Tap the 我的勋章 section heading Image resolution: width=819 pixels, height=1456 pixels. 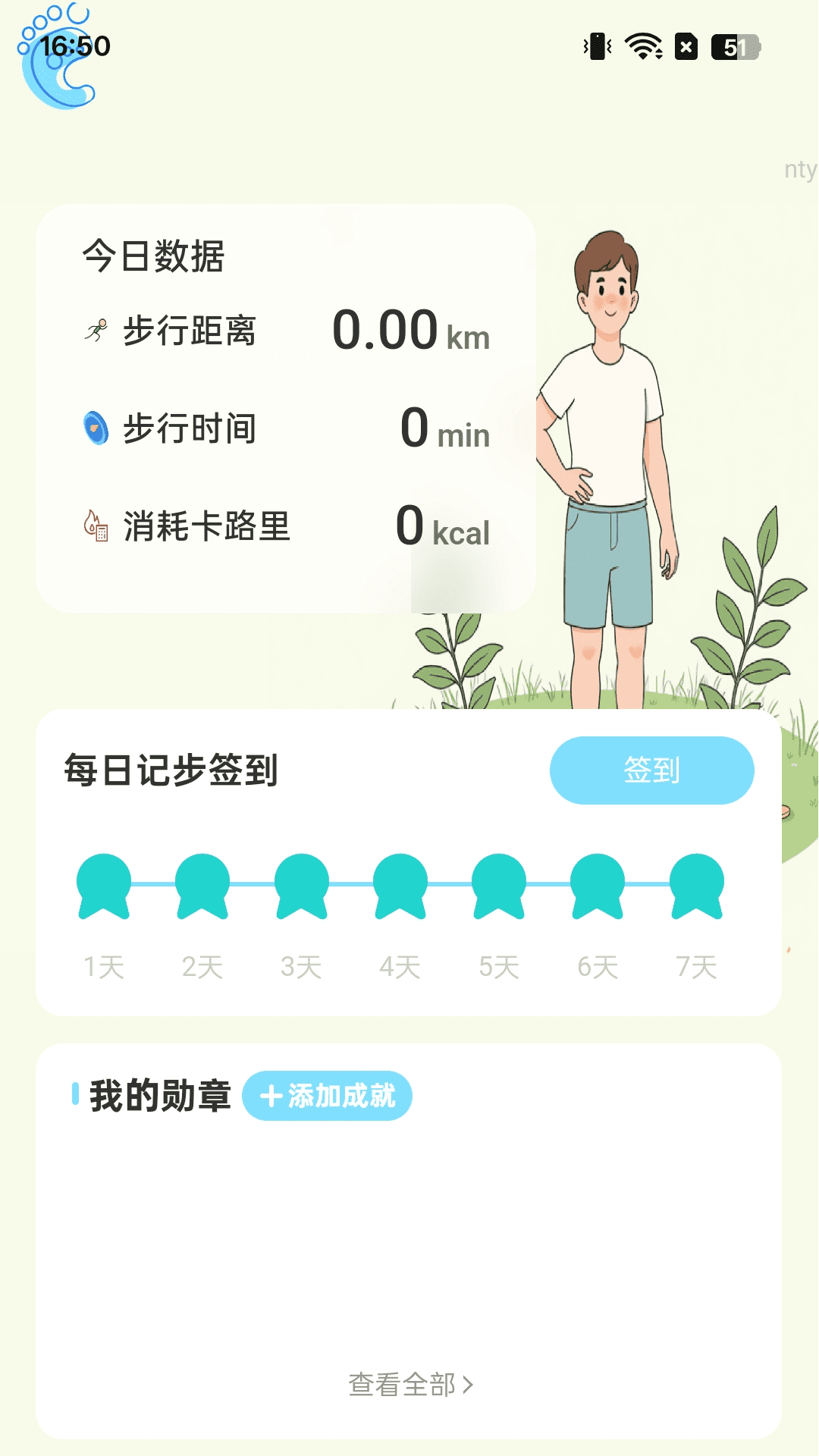[159, 1094]
